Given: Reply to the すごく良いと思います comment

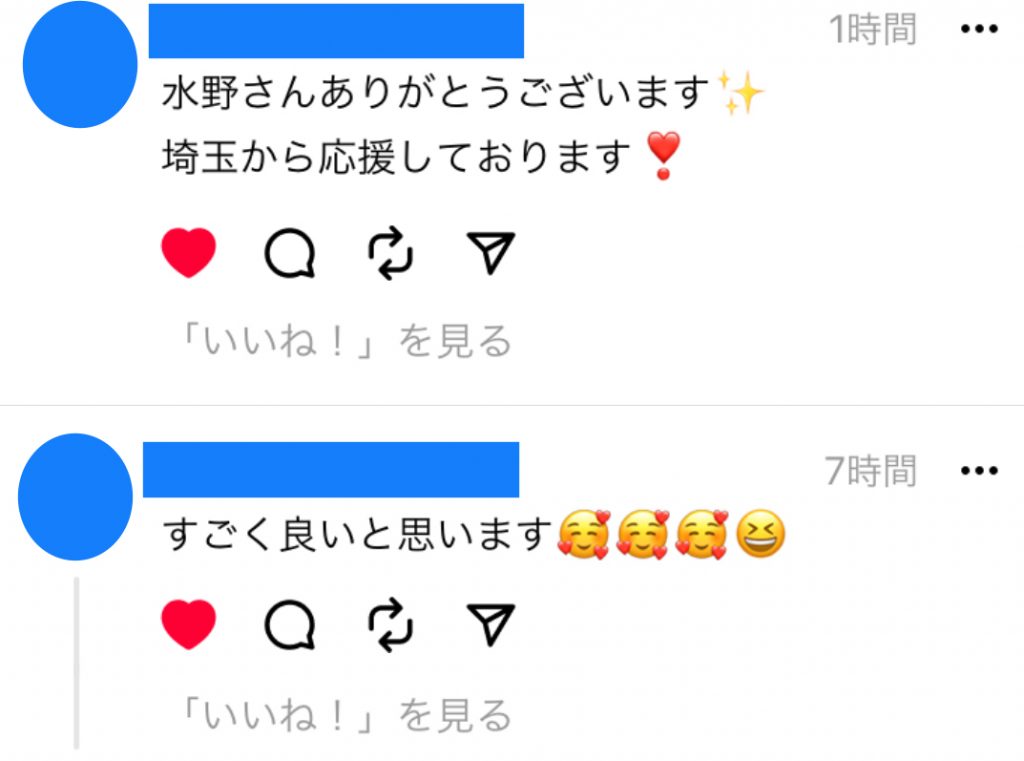Looking at the screenshot, I should [290, 625].
